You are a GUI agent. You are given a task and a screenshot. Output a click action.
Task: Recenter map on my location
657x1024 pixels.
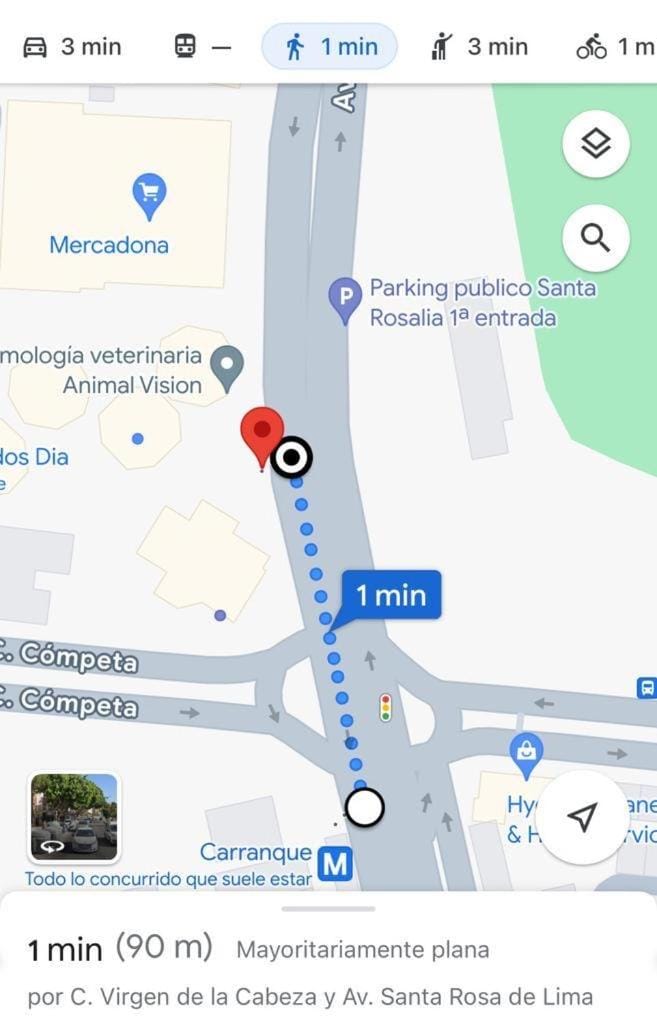pyautogui.click(x=582, y=817)
